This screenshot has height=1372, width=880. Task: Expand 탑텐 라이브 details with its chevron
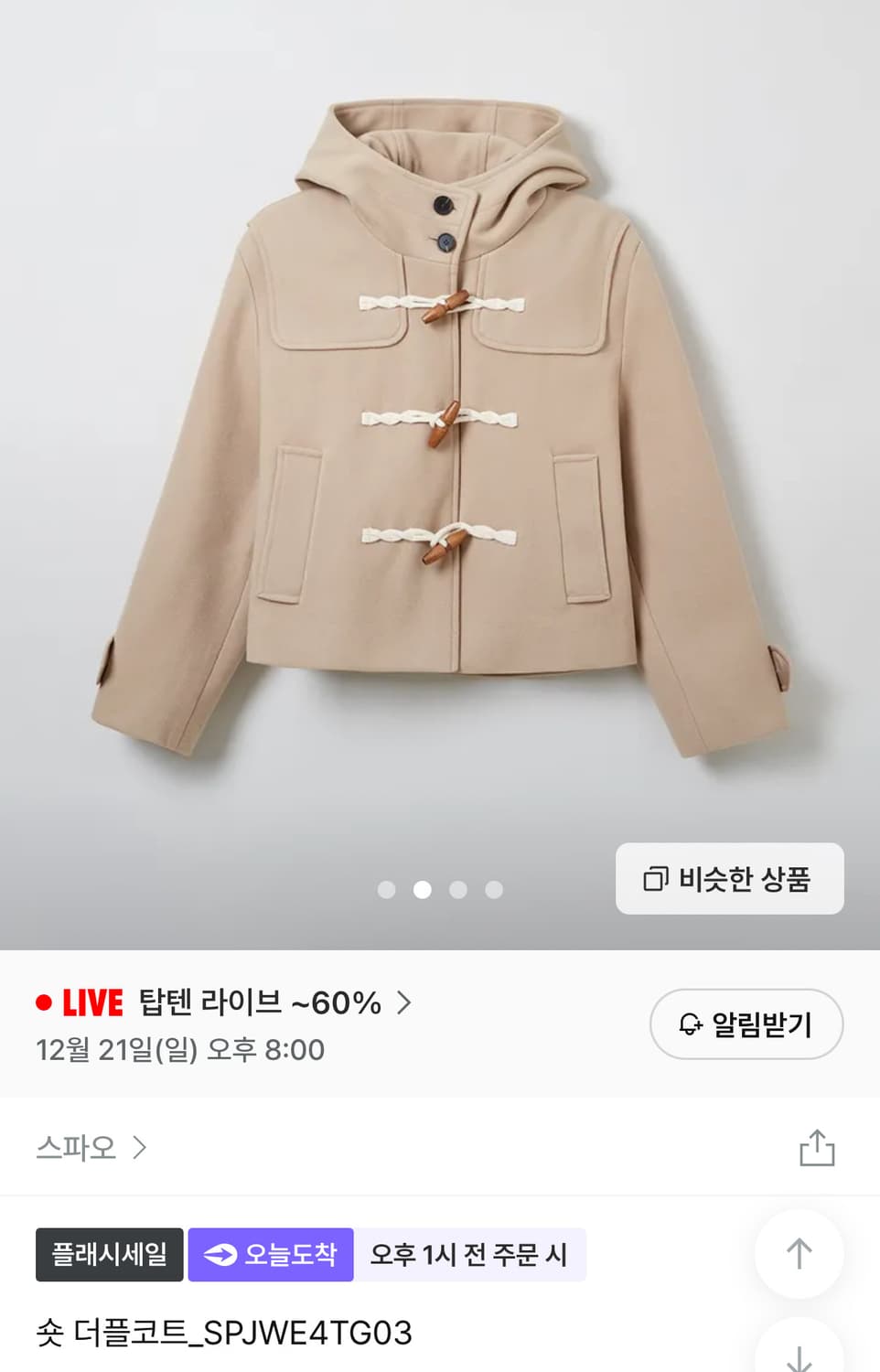(402, 1002)
